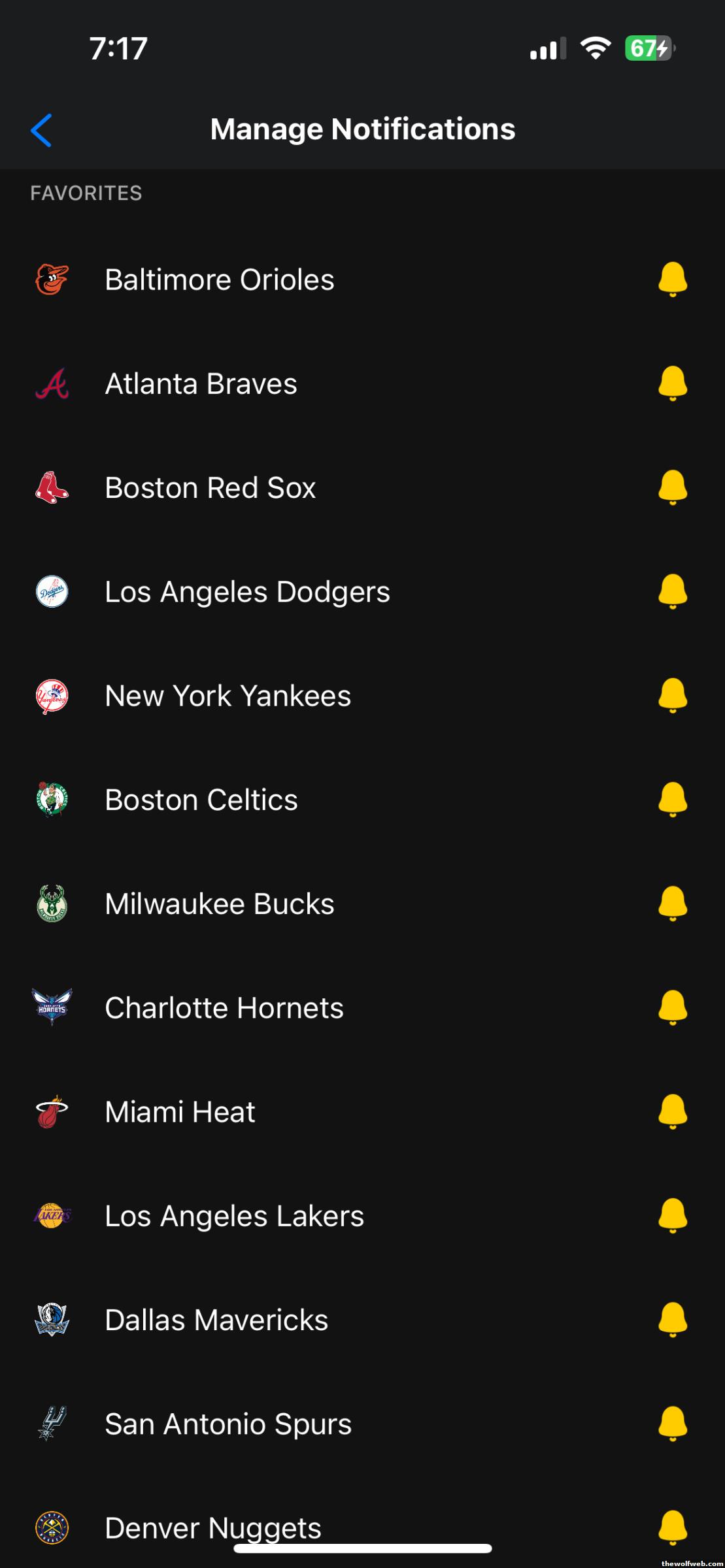
Task: Go back from Manage Notifications
Action: click(x=41, y=130)
